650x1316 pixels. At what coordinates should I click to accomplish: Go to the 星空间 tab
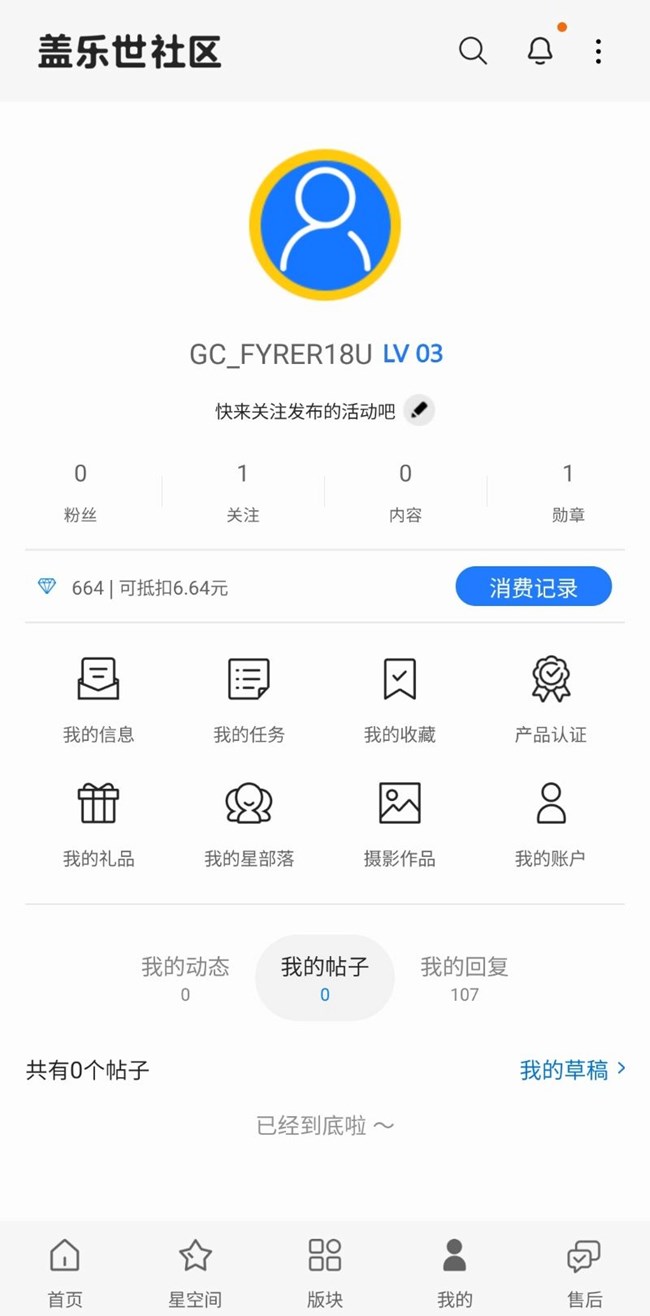[x=195, y=1271]
